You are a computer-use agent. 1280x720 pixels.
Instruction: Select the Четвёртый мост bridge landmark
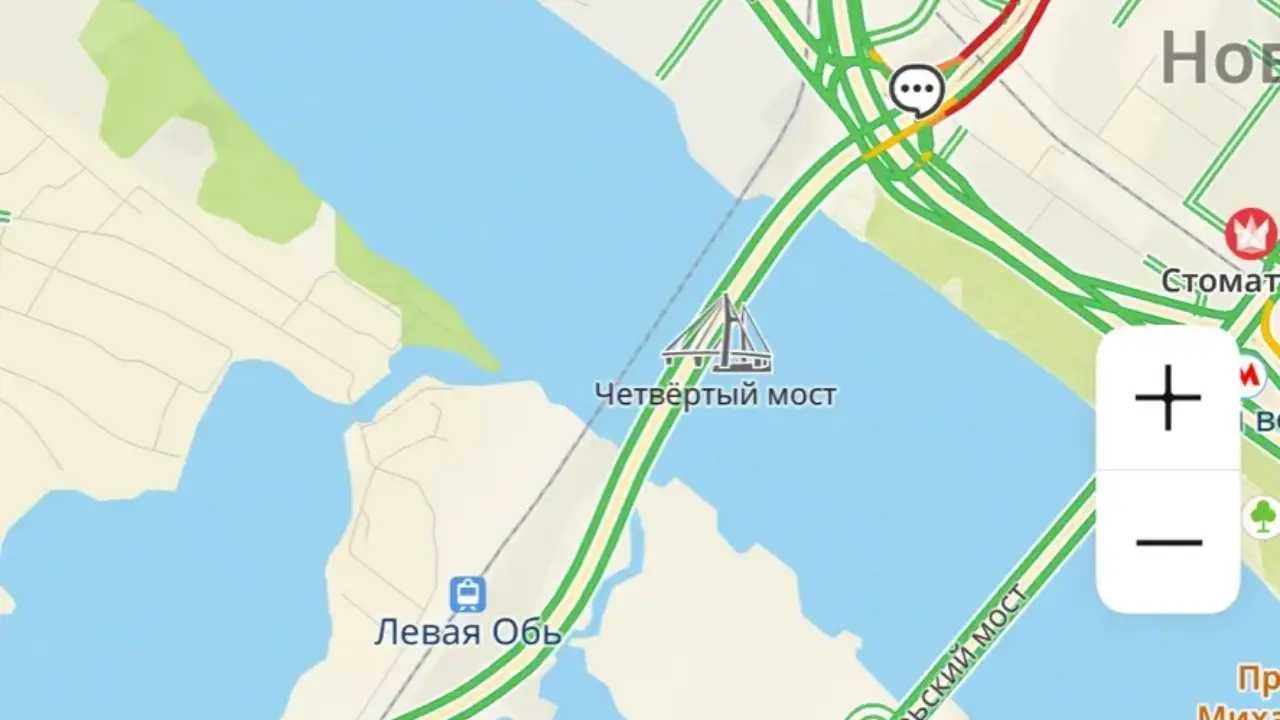(x=717, y=335)
